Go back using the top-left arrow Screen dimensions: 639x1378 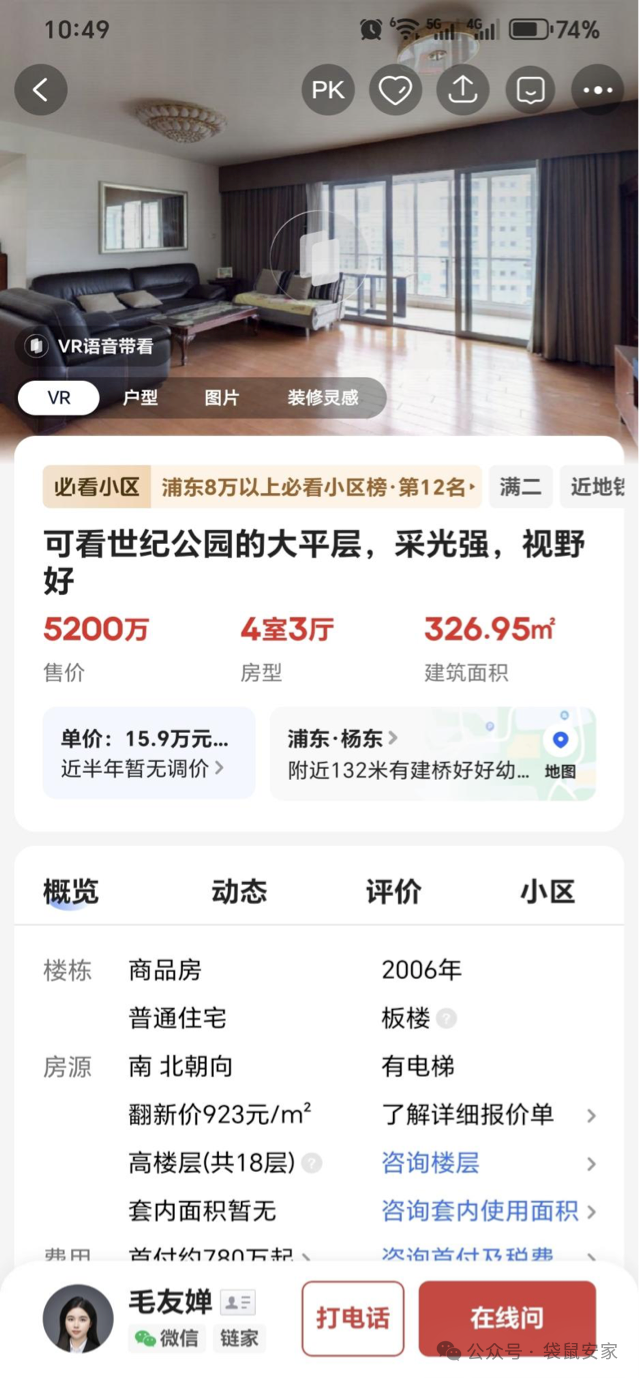pos(41,90)
